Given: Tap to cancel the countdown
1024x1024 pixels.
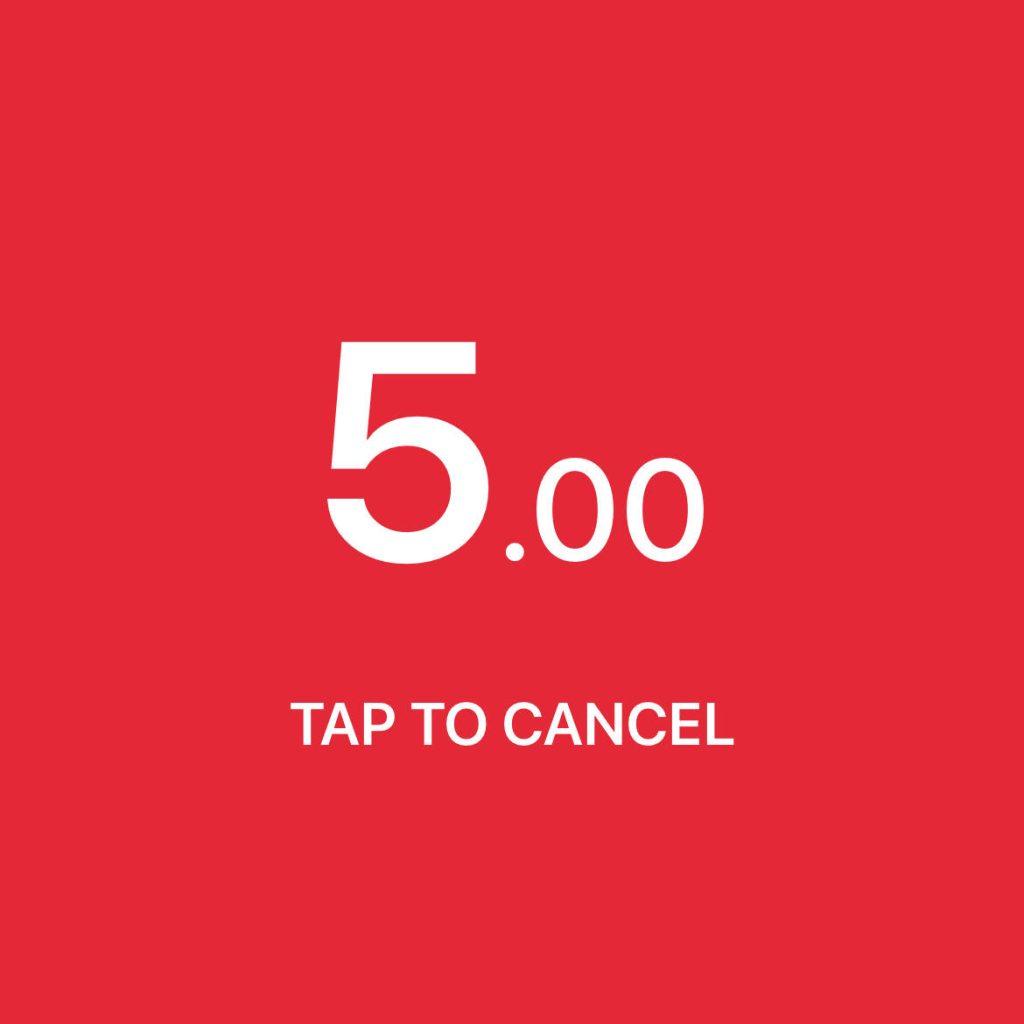Looking at the screenshot, I should (x=512, y=724).
